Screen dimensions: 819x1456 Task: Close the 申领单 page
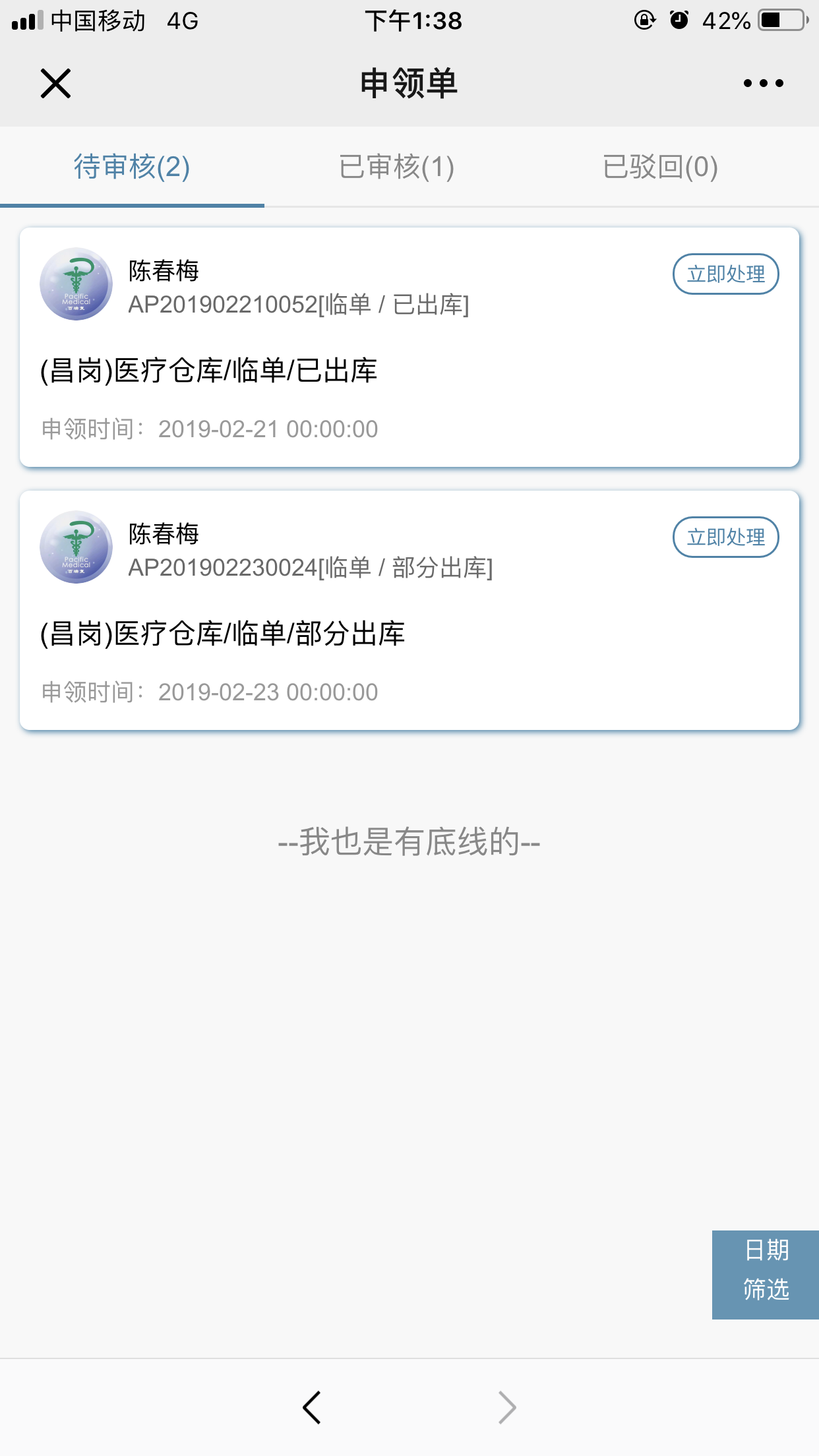tap(55, 83)
